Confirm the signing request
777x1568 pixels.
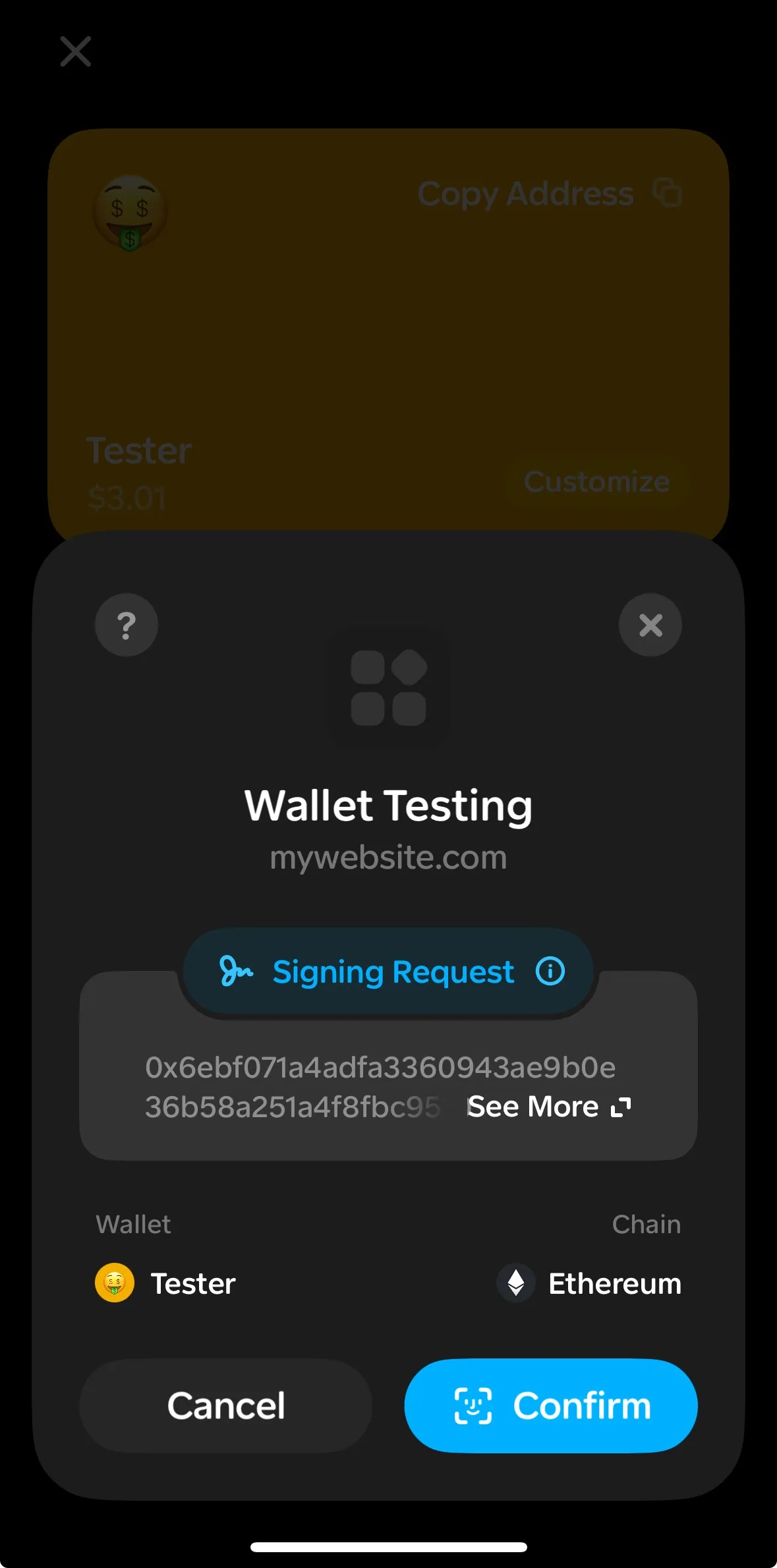[x=551, y=1405]
